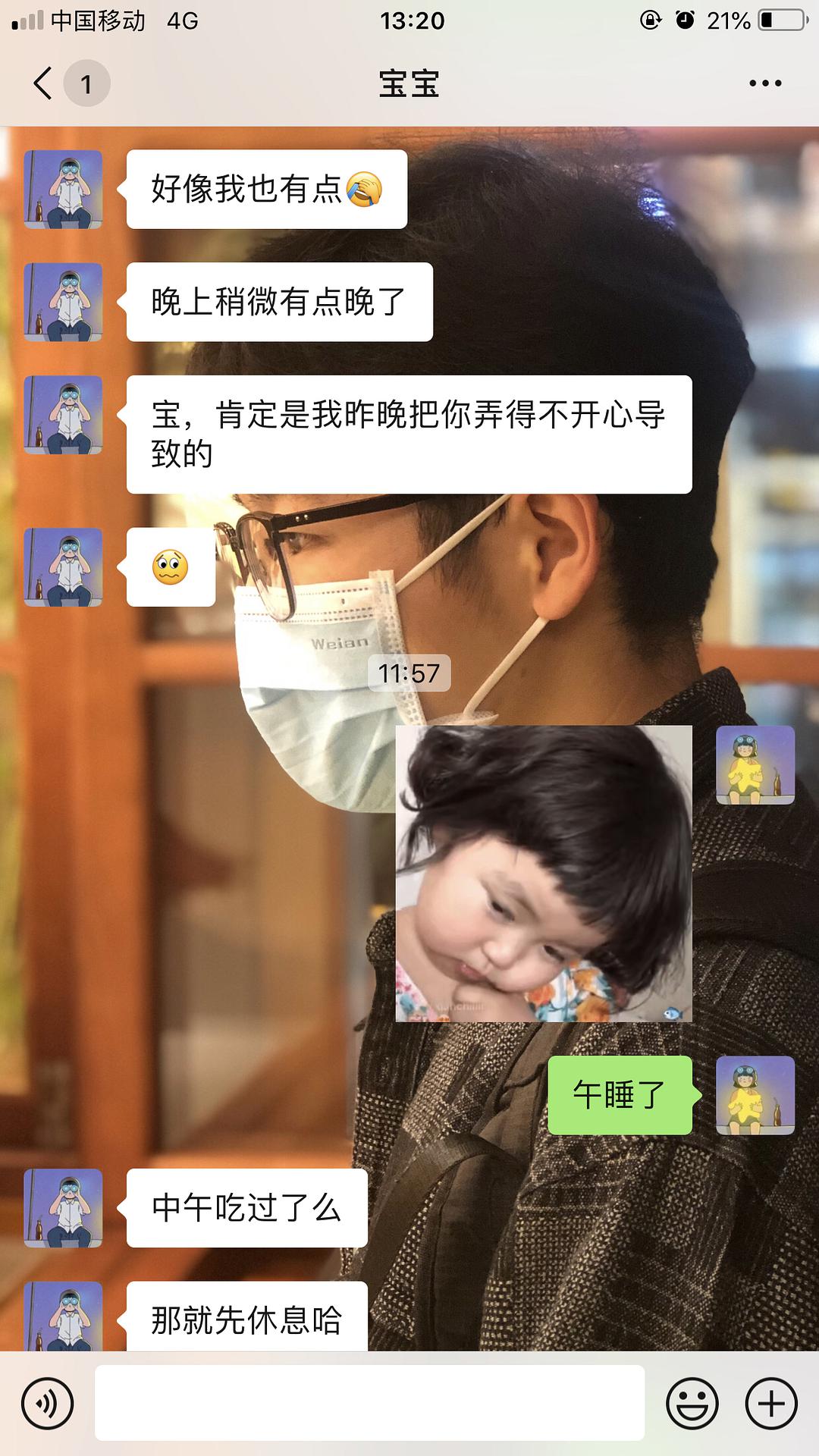This screenshot has height=1456, width=819.
Task: Open the emoji sticker panel
Action: (692, 1404)
